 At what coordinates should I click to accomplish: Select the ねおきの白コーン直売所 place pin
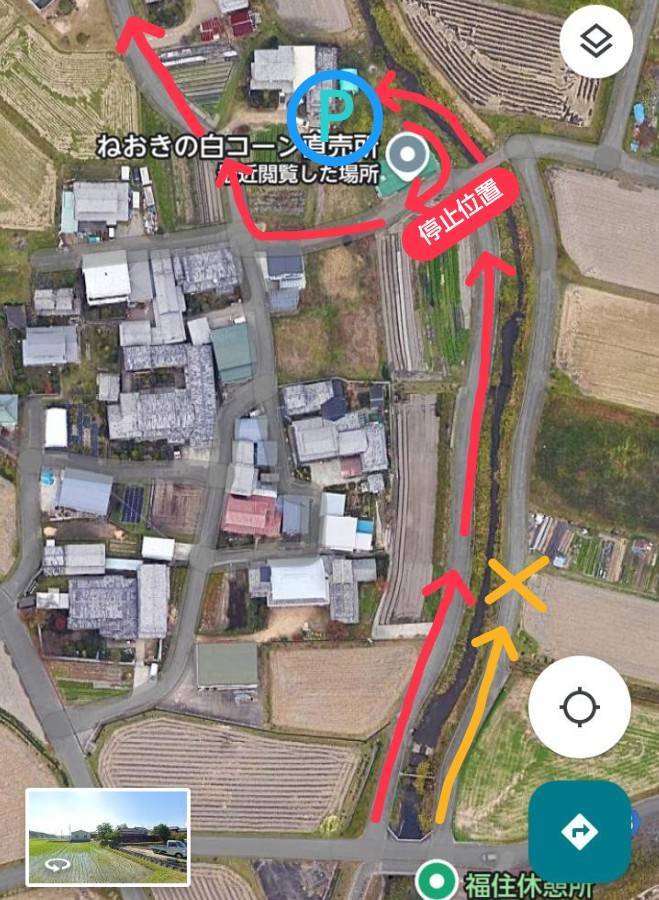tap(407, 155)
